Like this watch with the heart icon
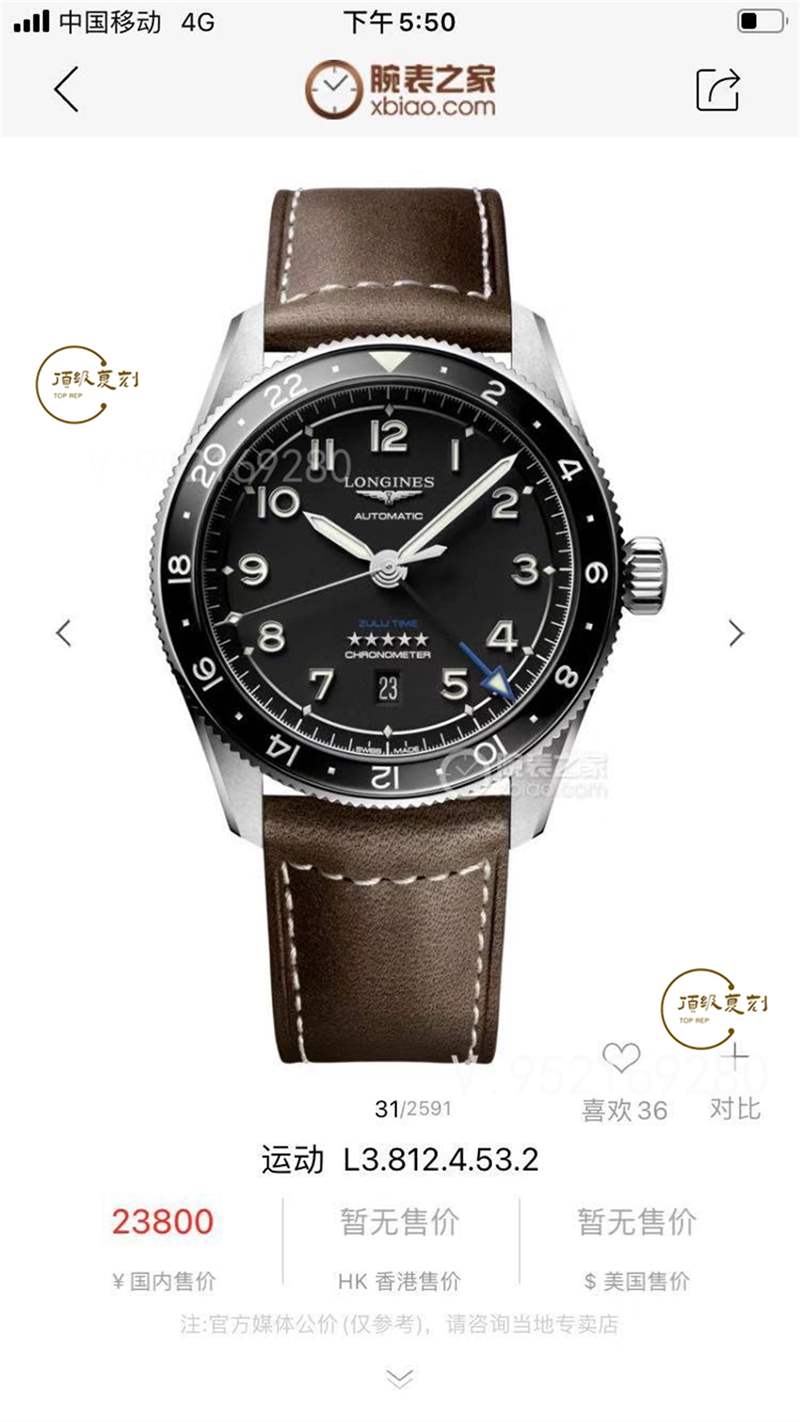This screenshot has width=800, height=1422. [x=621, y=1059]
